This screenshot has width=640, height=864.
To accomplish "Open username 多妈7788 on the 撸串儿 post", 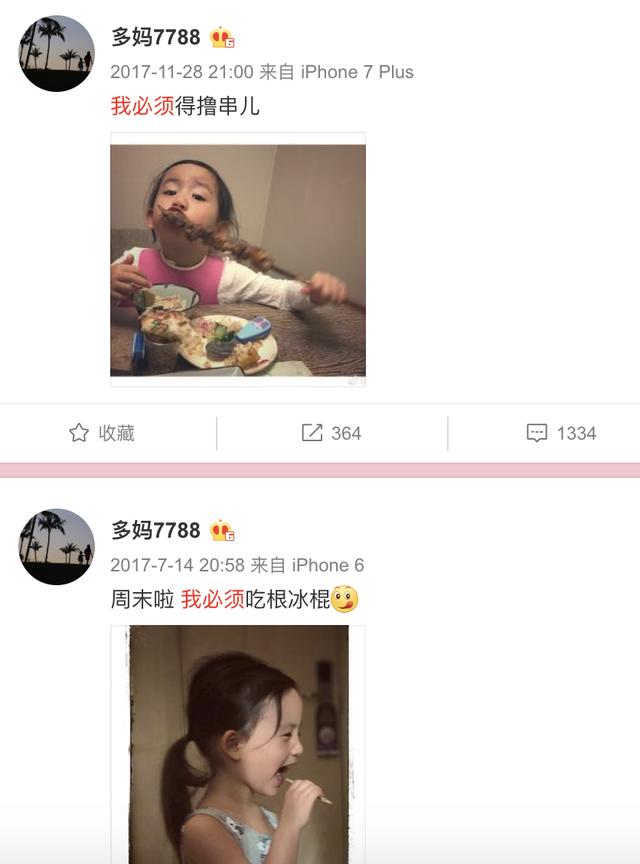I will pyautogui.click(x=155, y=38).
